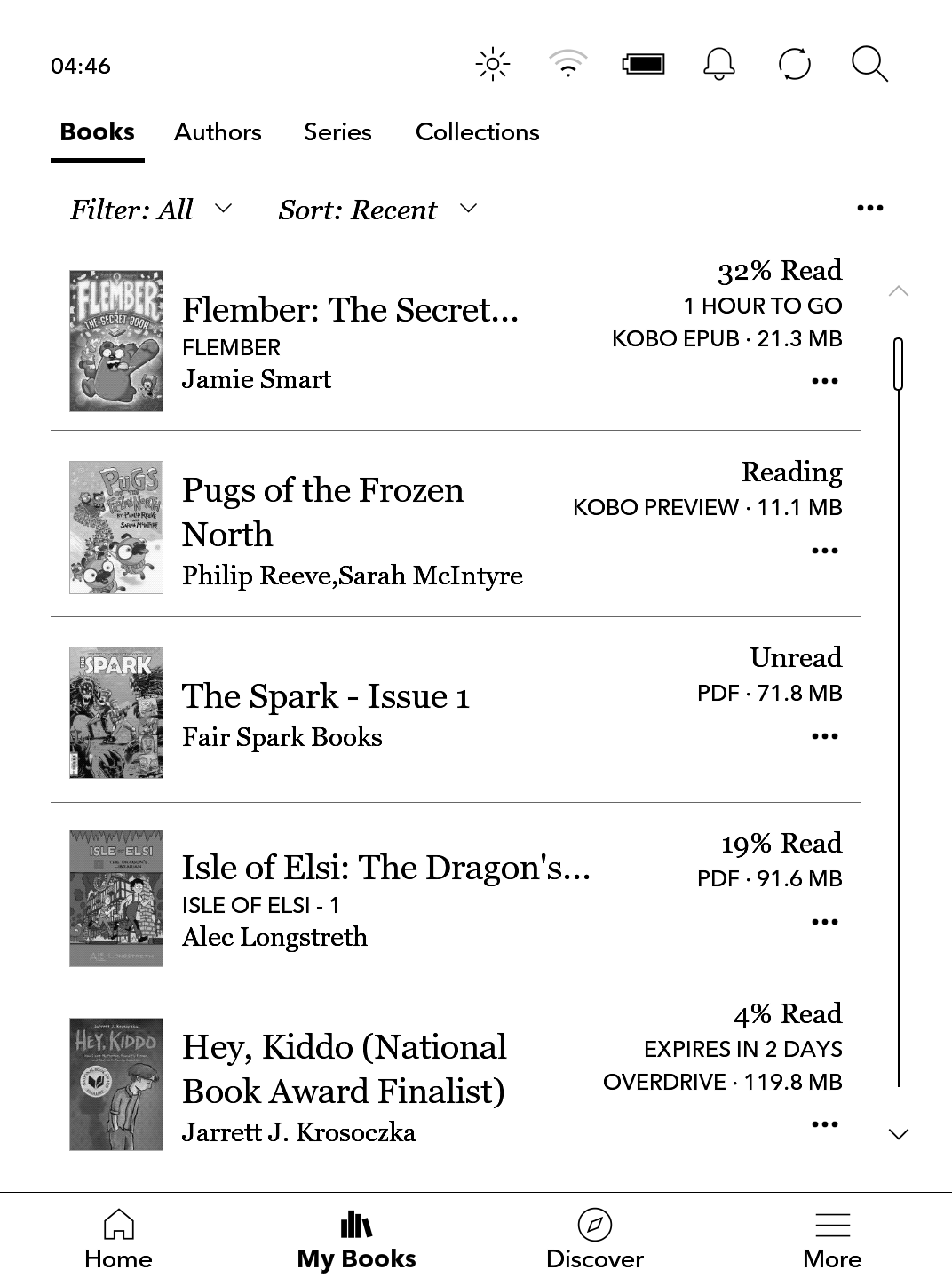Open the brightness settings

[493, 65]
